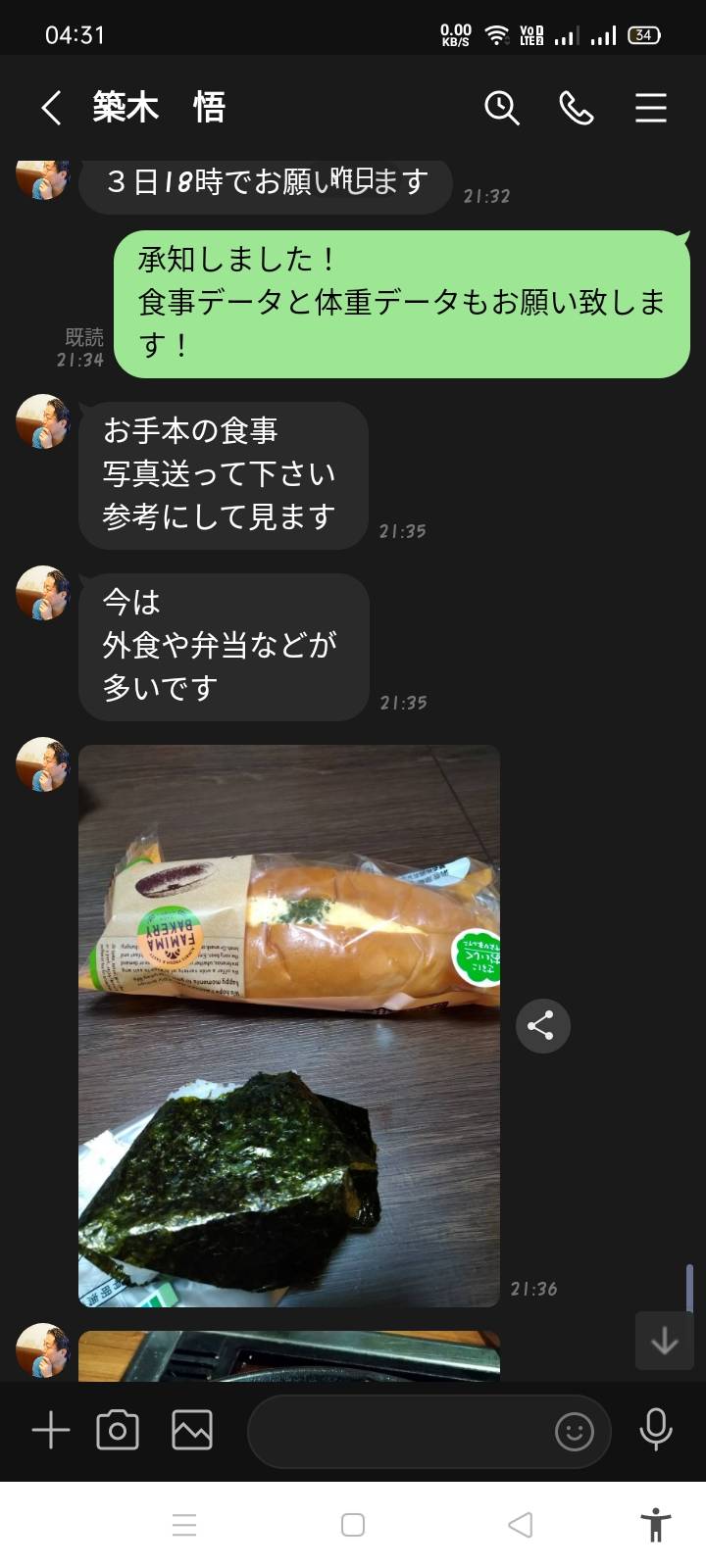Share the bread and onigiri photo
This screenshot has height=1568, width=706.
click(x=542, y=1026)
